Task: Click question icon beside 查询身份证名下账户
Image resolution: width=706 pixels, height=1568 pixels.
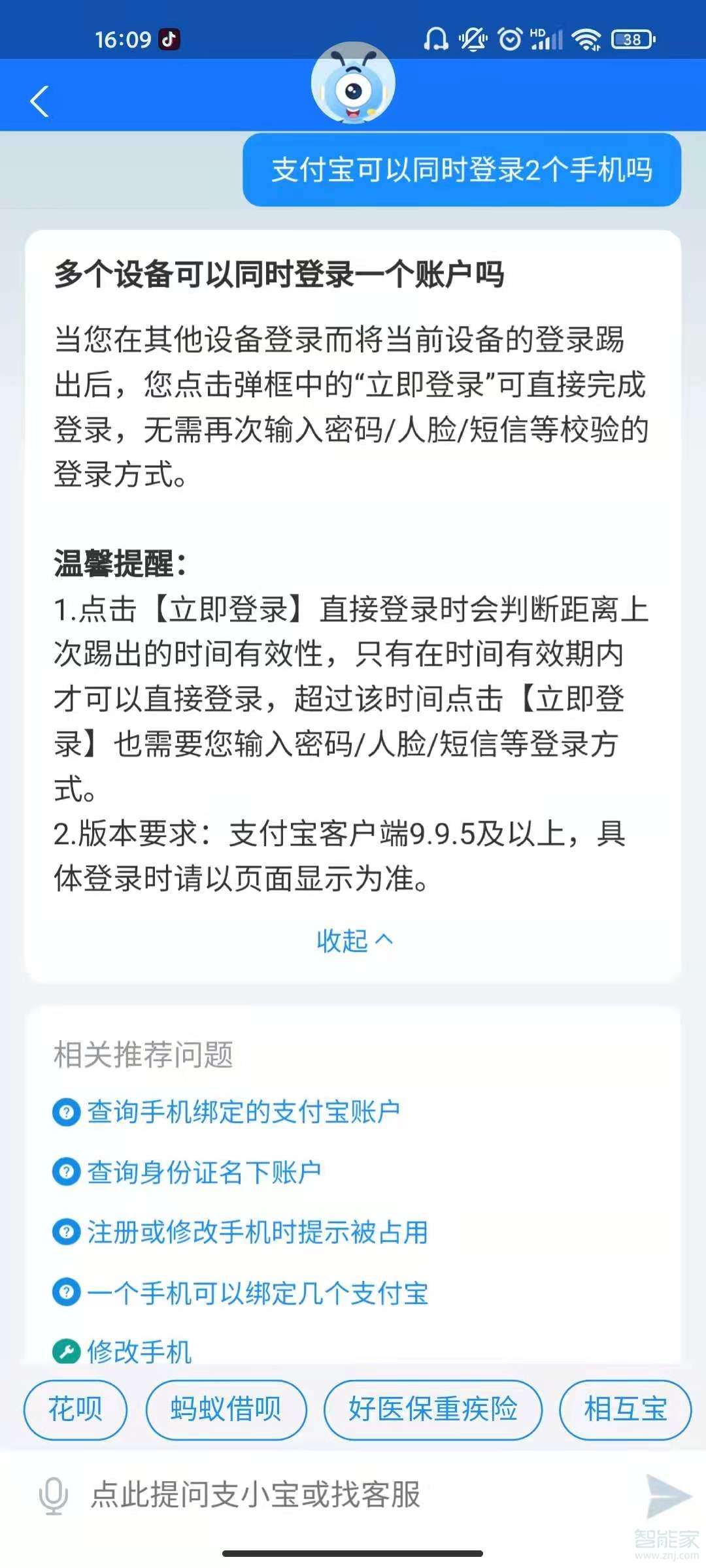Action: [x=66, y=1170]
